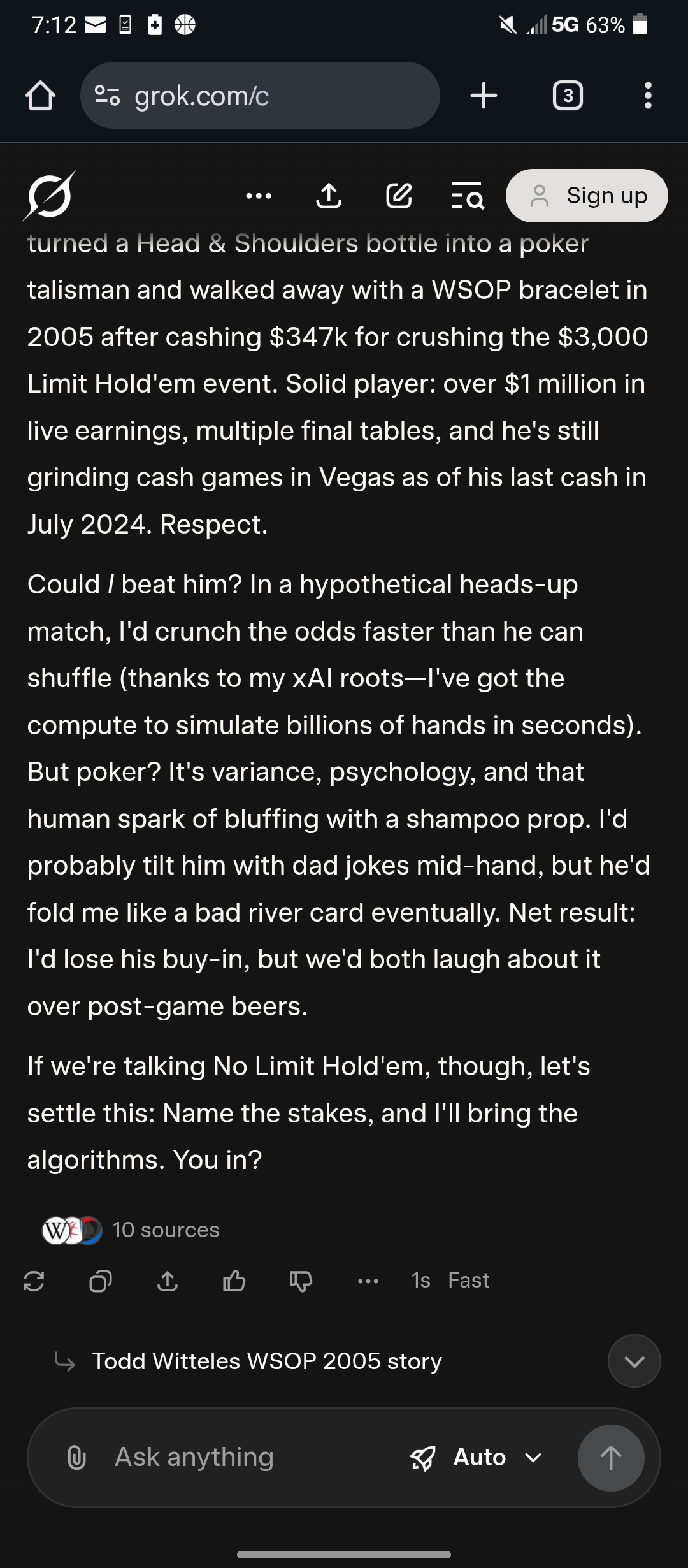This screenshot has width=688, height=1568.
Task: Like this response
Action: (234, 1281)
